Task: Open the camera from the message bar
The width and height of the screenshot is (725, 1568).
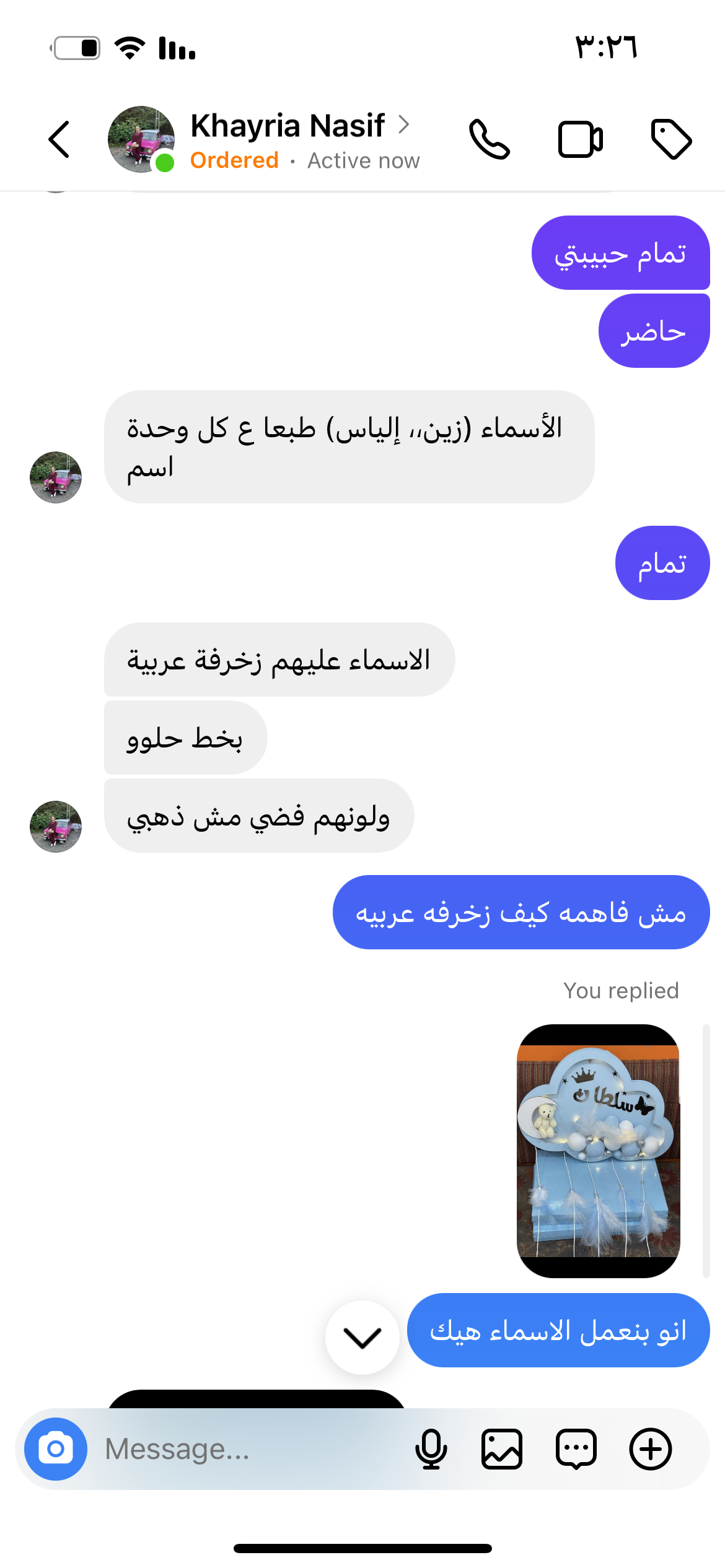Action: tap(56, 1449)
